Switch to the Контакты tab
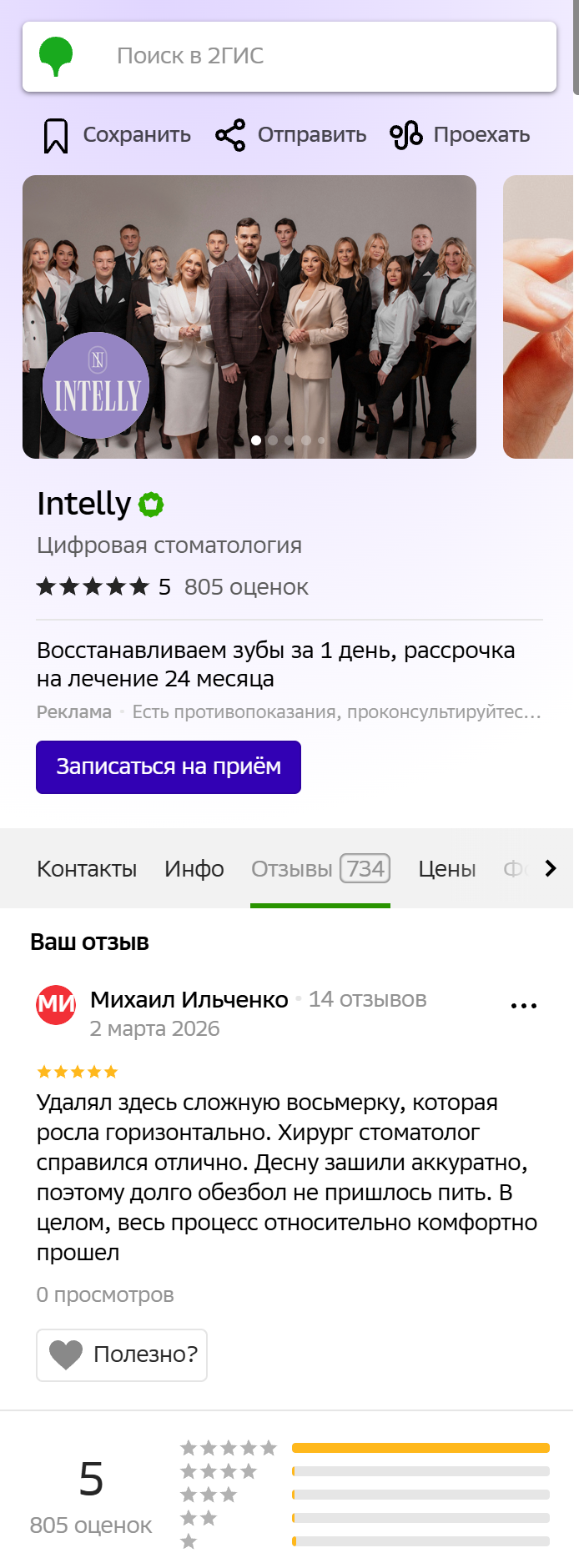 (x=87, y=869)
